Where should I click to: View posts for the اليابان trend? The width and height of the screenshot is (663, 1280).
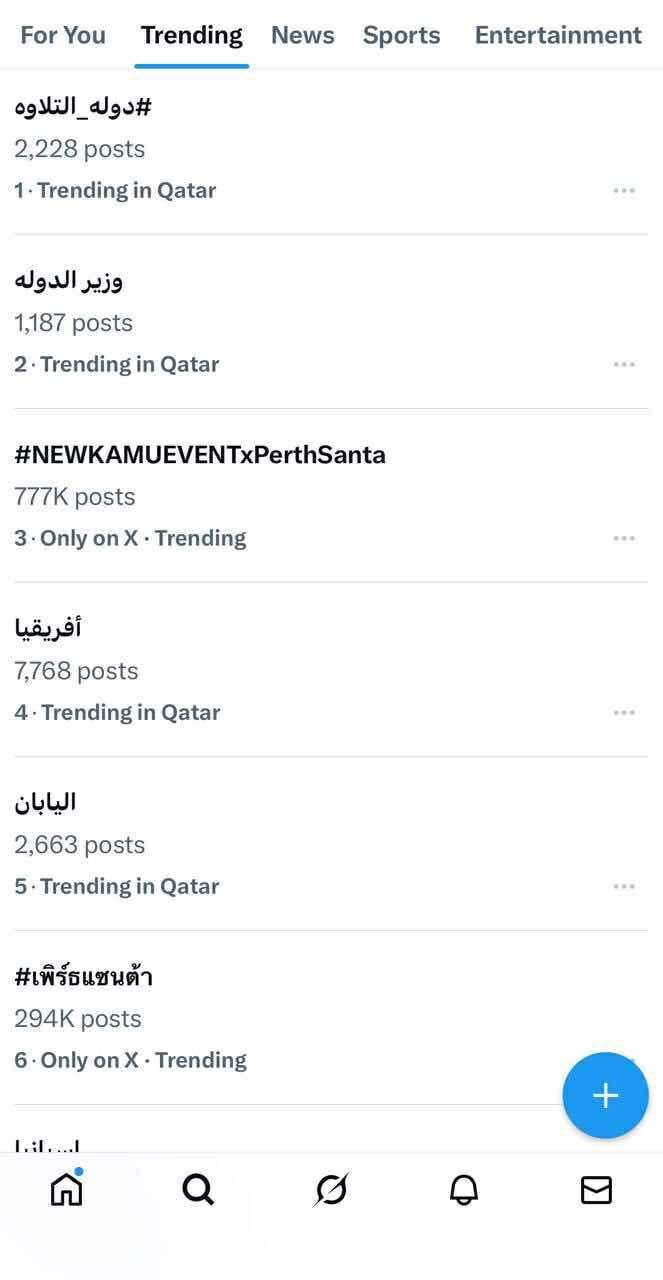pyautogui.click(x=45, y=803)
